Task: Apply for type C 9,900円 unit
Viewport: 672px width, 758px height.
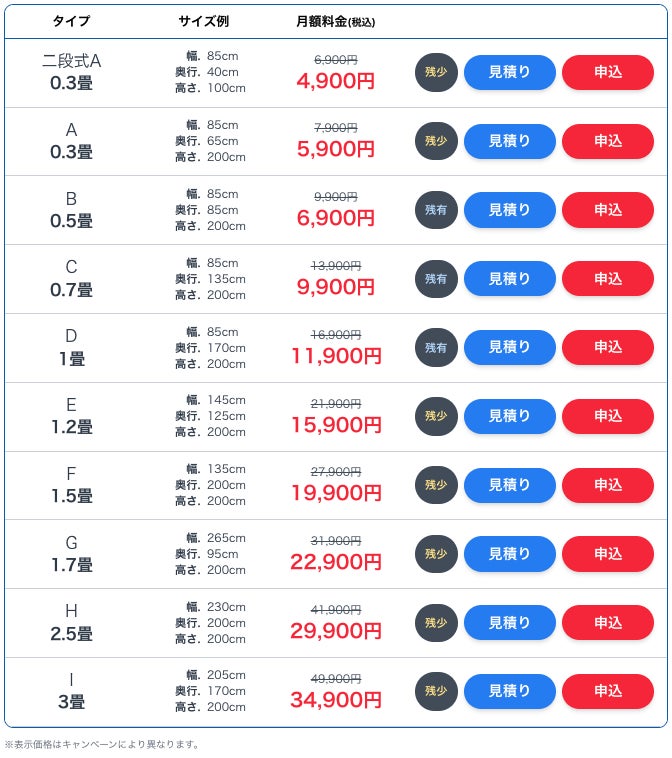Action: pyautogui.click(x=608, y=279)
